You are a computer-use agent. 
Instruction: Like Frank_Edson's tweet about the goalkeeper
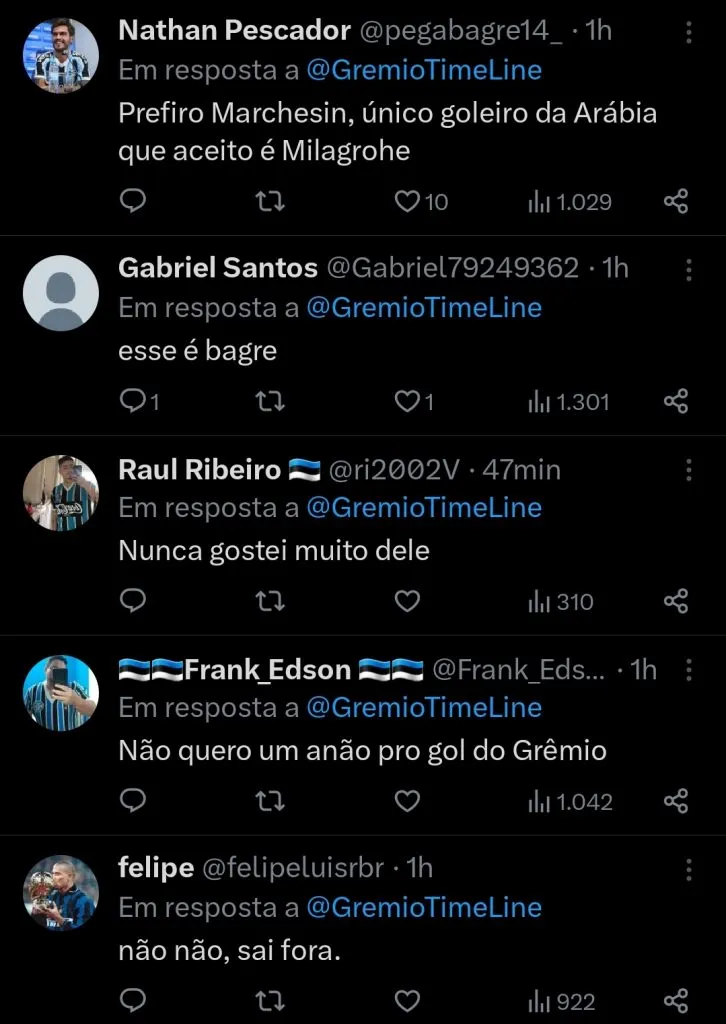pos(406,801)
